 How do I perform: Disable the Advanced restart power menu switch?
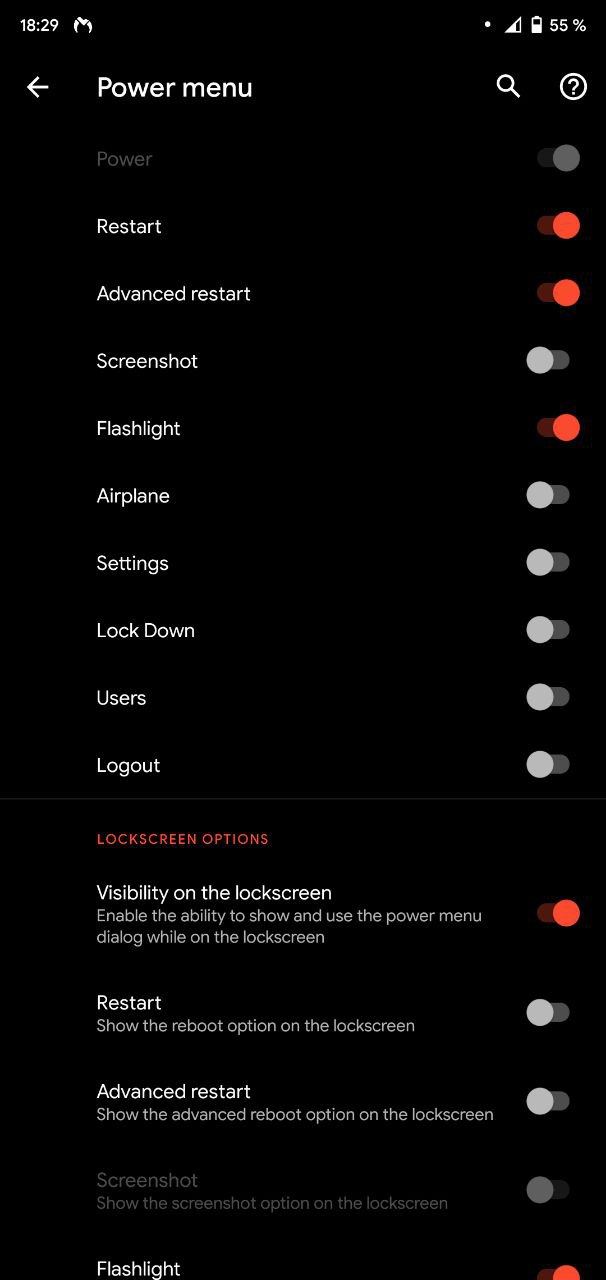pyautogui.click(x=557, y=293)
